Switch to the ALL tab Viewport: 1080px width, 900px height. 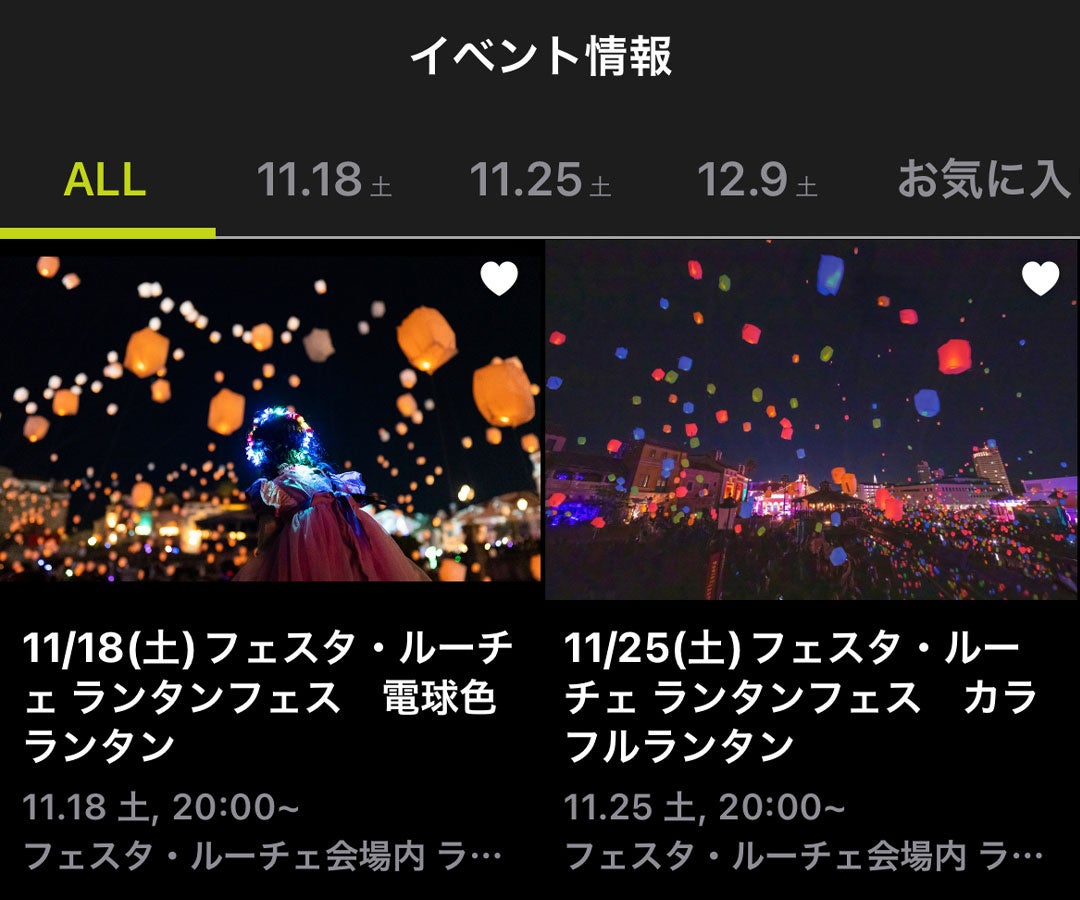click(105, 181)
